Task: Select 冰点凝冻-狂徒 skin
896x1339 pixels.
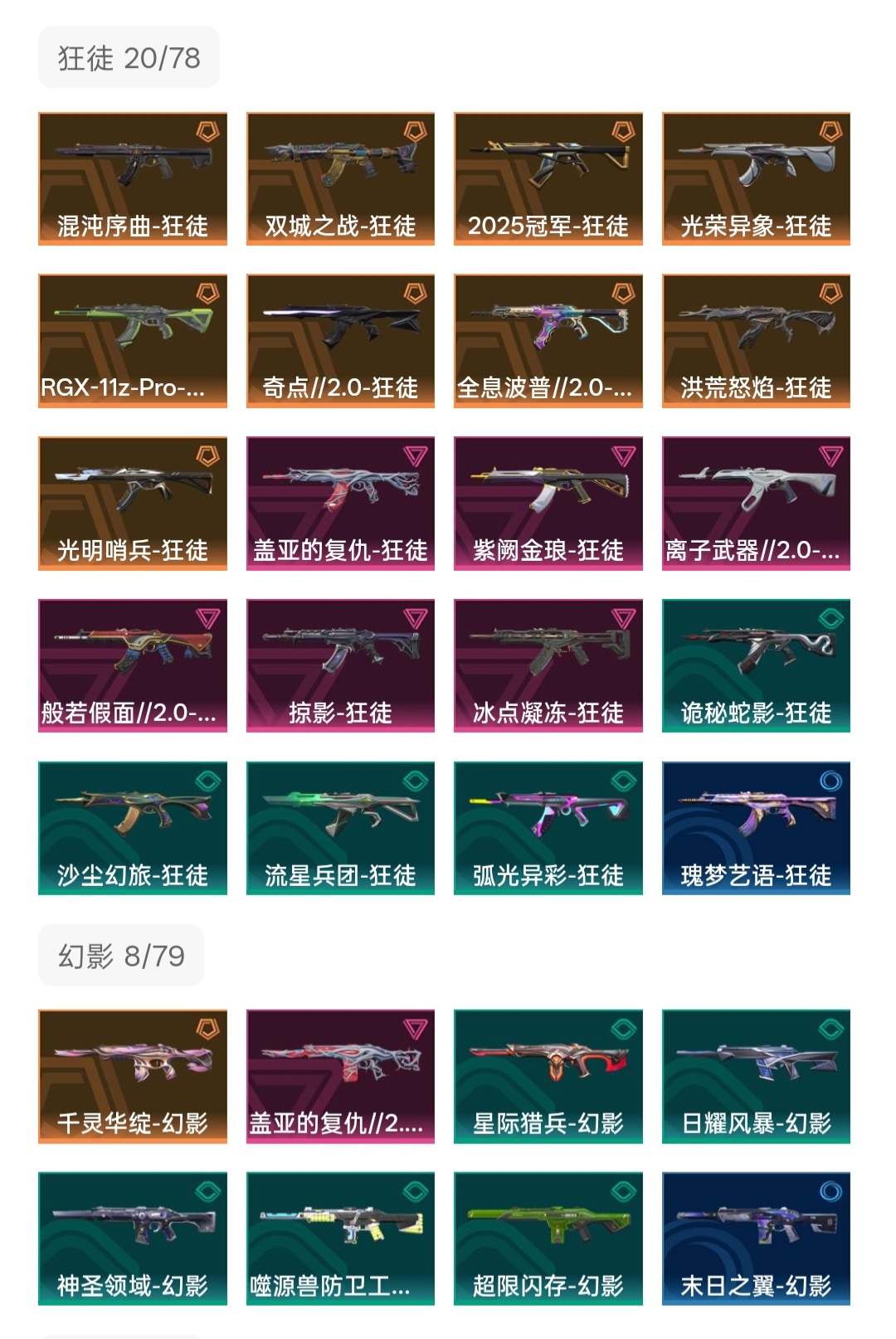Action: coord(548,665)
